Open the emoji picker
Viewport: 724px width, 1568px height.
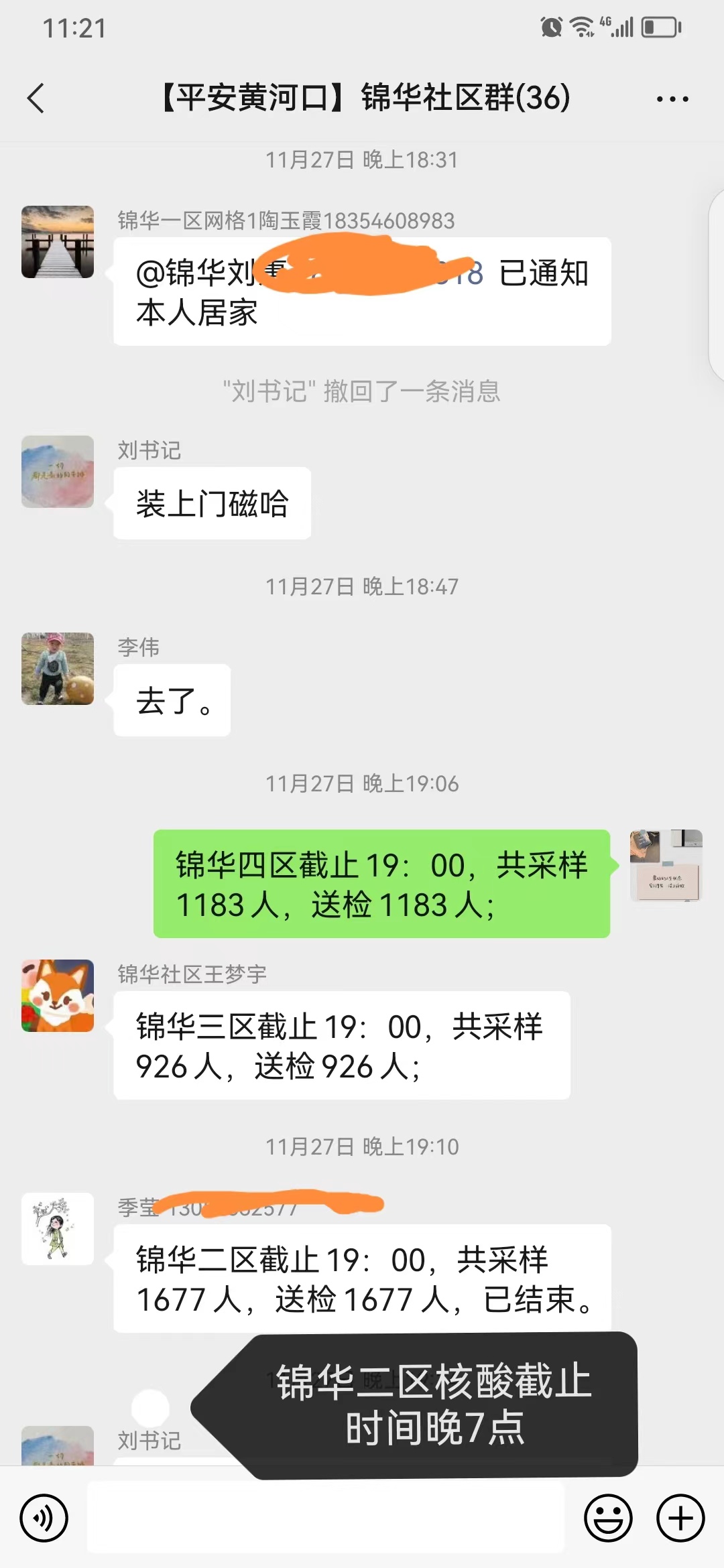tap(608, 1518)
